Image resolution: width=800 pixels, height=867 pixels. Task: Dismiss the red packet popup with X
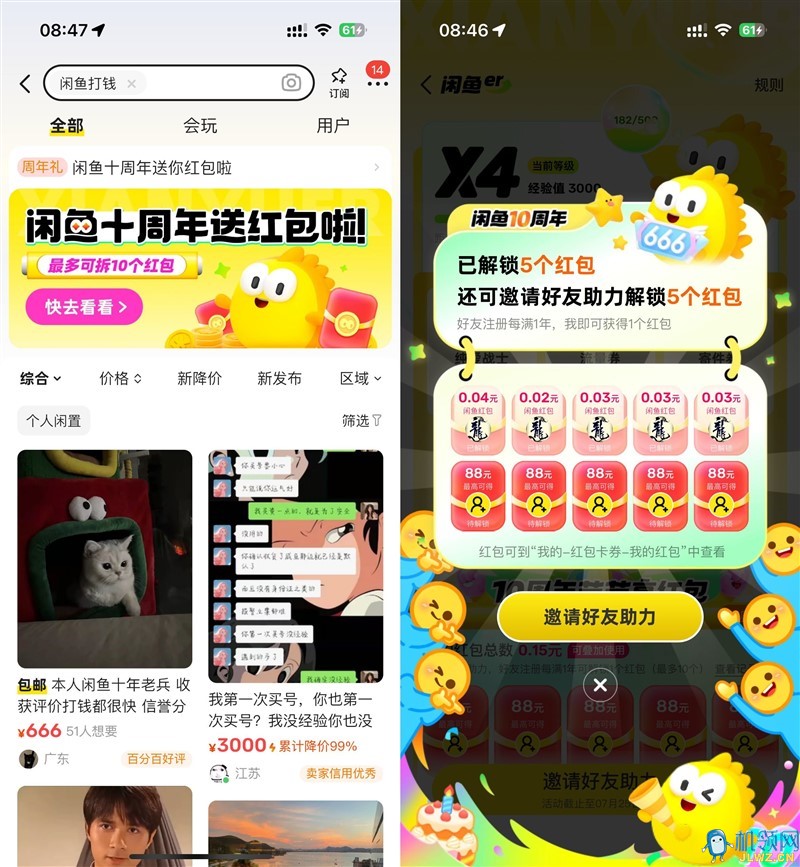pyautogui.click(x=600, y=685)
